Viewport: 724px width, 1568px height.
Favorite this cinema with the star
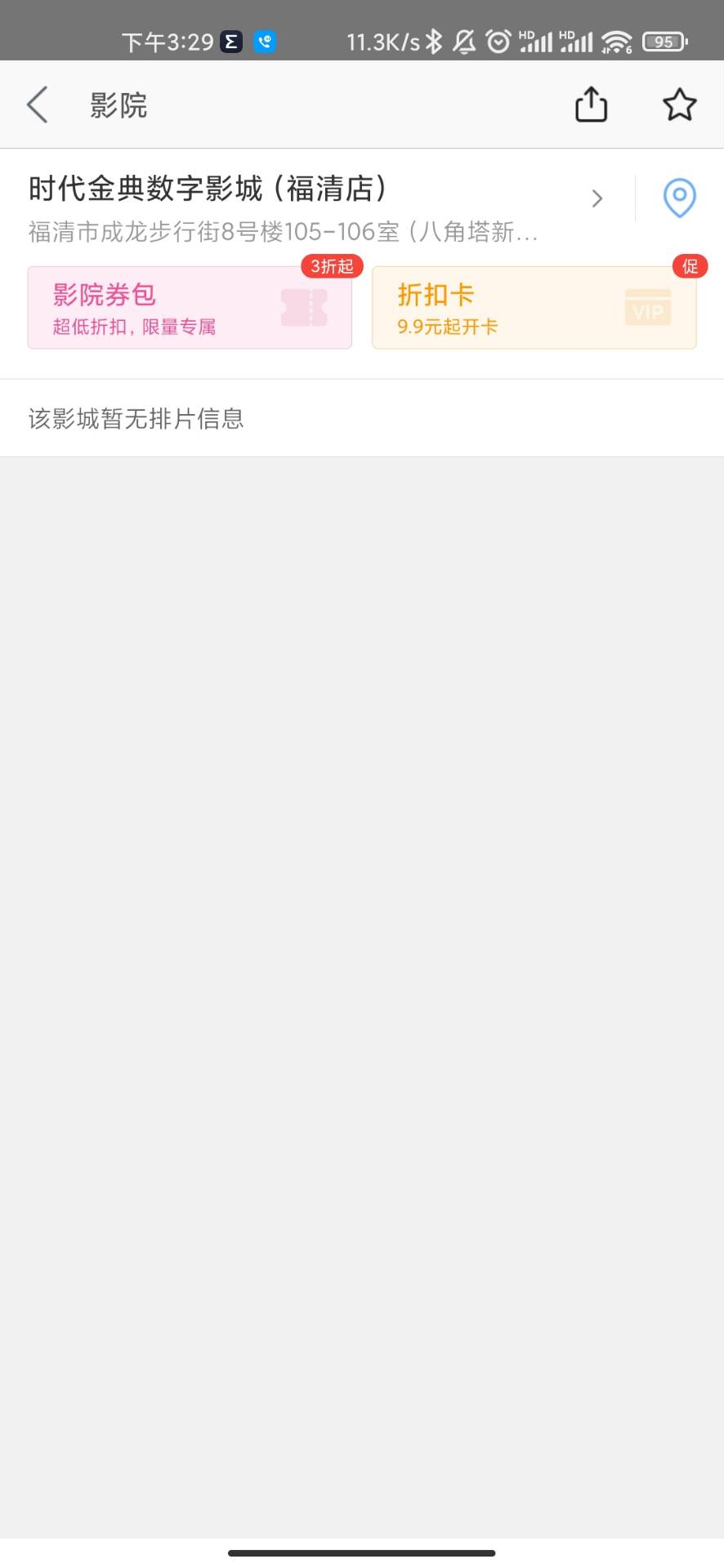click(679, 105)
